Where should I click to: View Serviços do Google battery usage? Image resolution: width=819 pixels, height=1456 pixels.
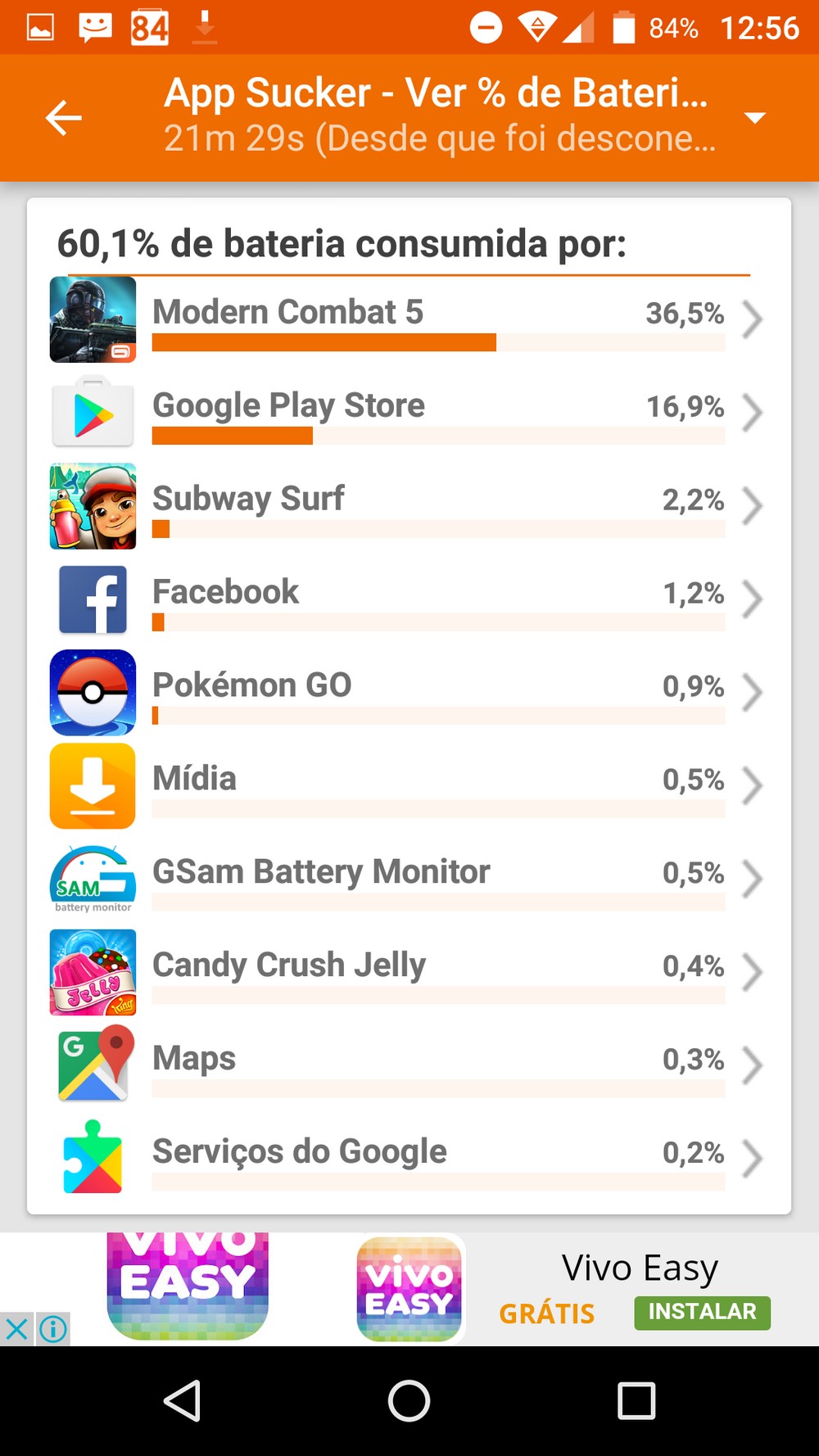click(408, 1160)
